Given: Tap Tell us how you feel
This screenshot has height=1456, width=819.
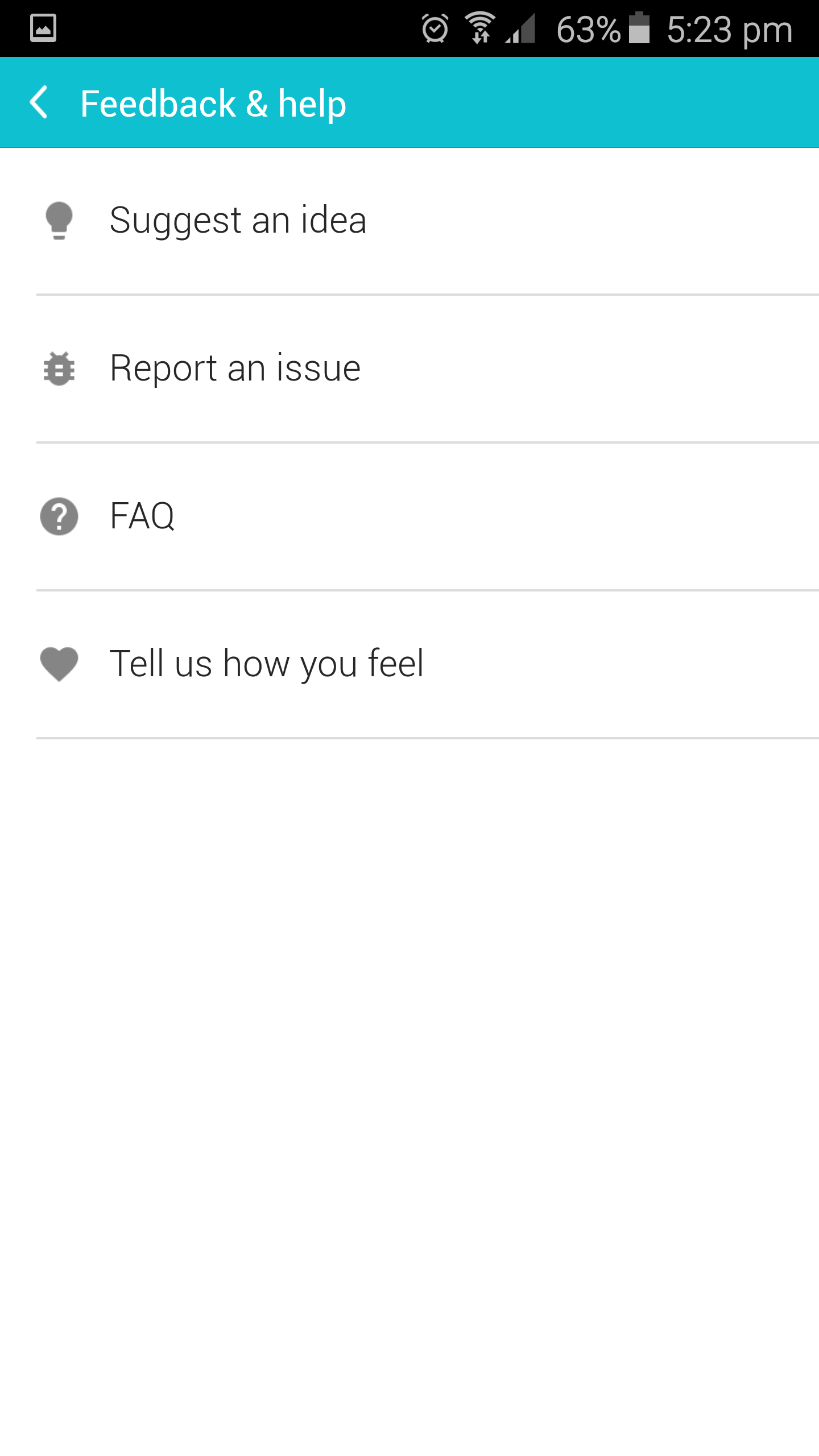Looking at the screenshot, I should (x=409, y=665).
